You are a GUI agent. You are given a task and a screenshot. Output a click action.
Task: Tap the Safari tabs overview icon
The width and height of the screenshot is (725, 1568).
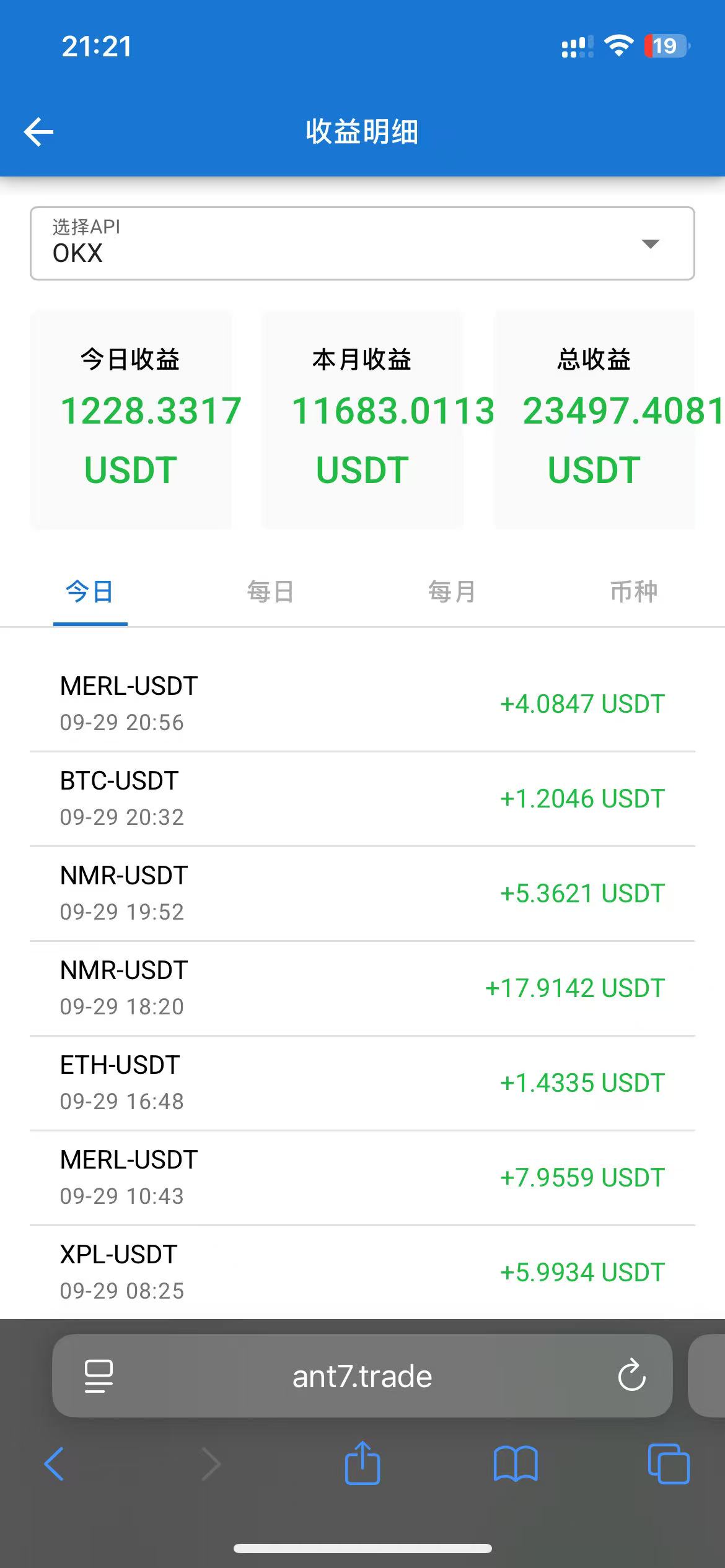tap(668, 1463)
